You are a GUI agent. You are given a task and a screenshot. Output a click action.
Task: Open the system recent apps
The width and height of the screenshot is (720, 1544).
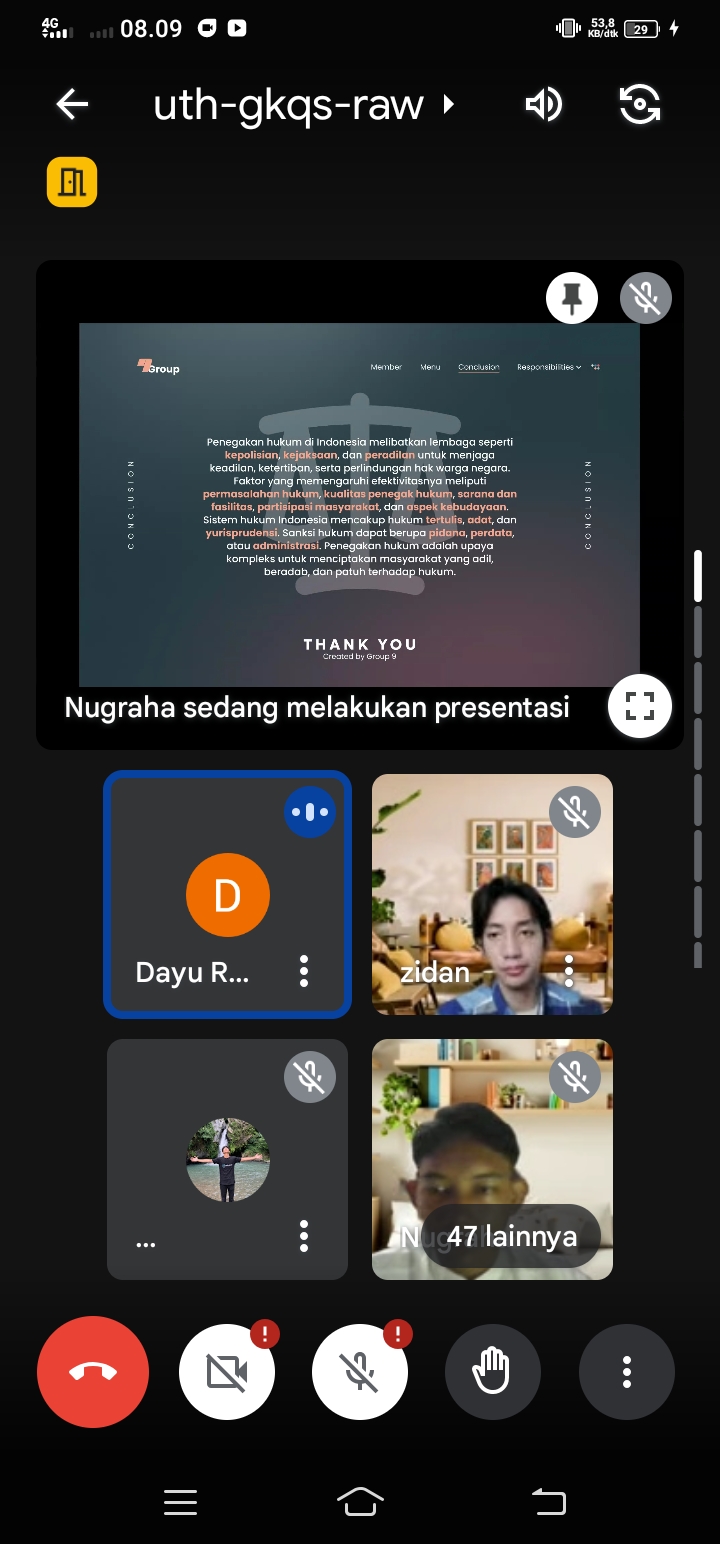[180, 1502]
